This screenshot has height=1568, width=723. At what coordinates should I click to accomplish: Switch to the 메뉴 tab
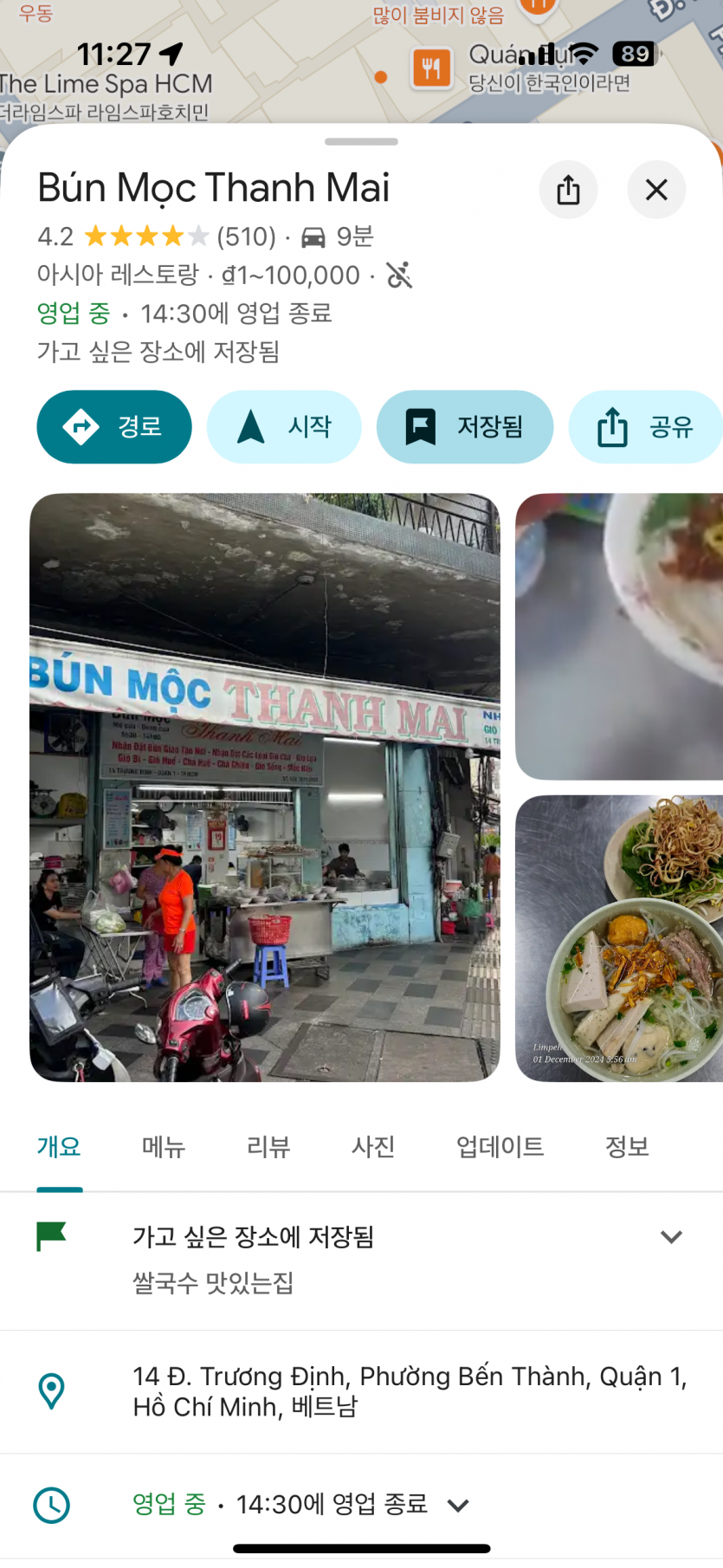pyautogui.click(x=164, y=1147)
